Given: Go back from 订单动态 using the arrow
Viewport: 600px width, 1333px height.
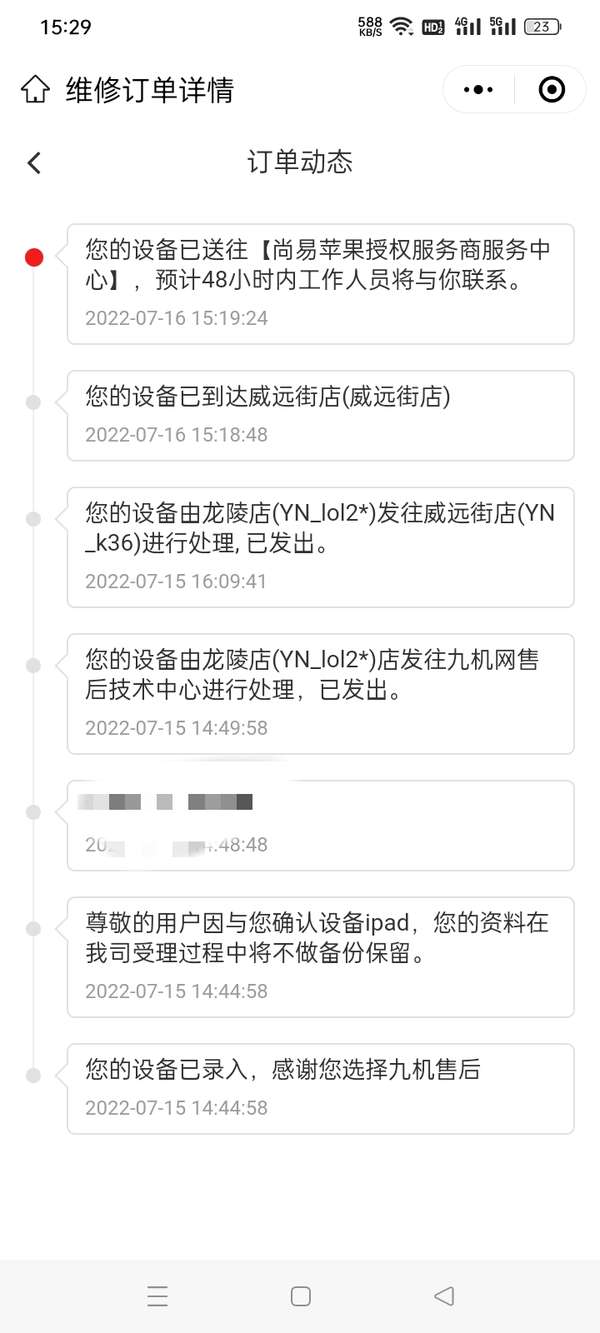Looking at the screenshot, I should coord(34,163).
